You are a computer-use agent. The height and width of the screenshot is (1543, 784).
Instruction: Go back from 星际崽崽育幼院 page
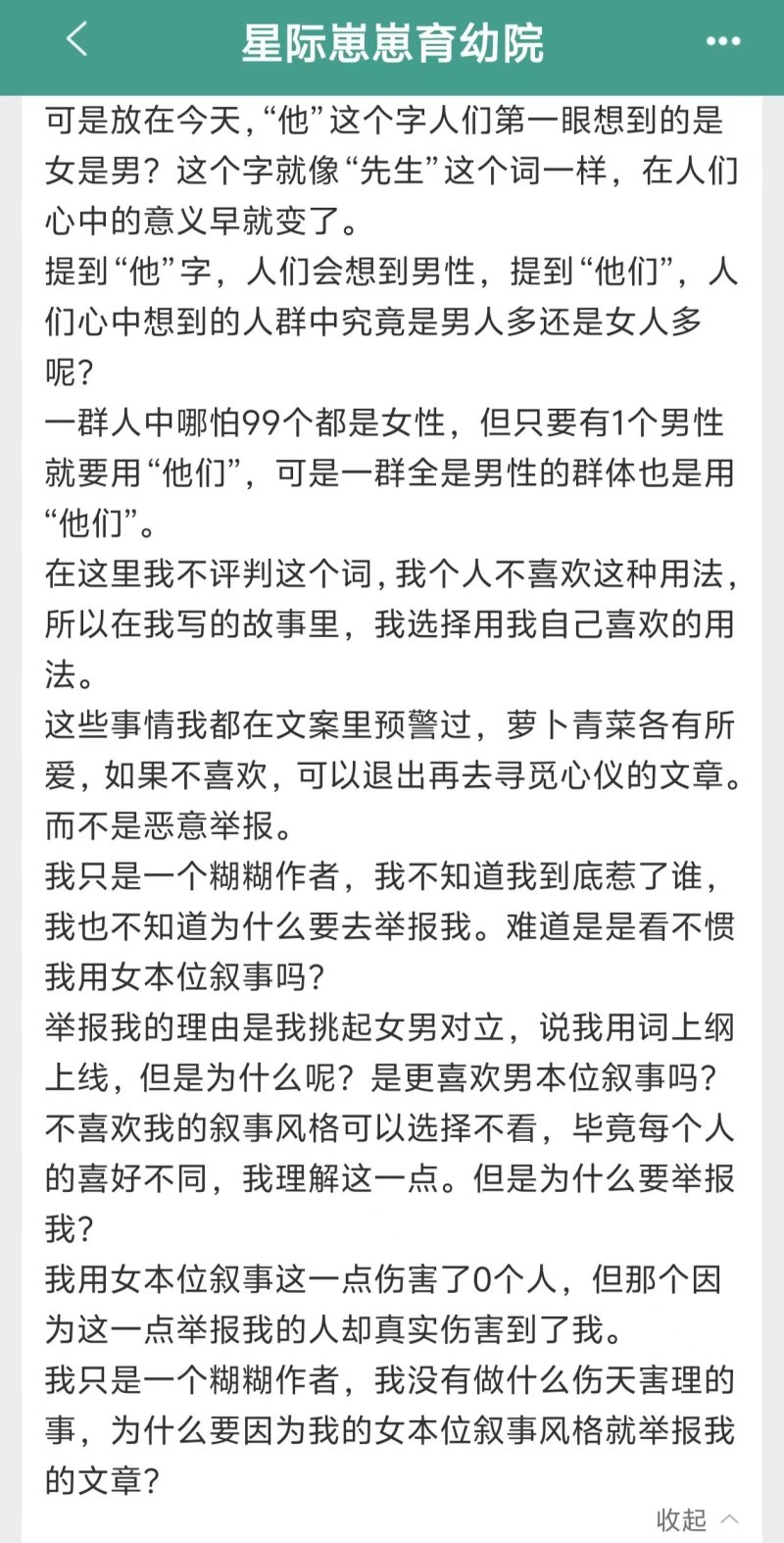(76, 41)
